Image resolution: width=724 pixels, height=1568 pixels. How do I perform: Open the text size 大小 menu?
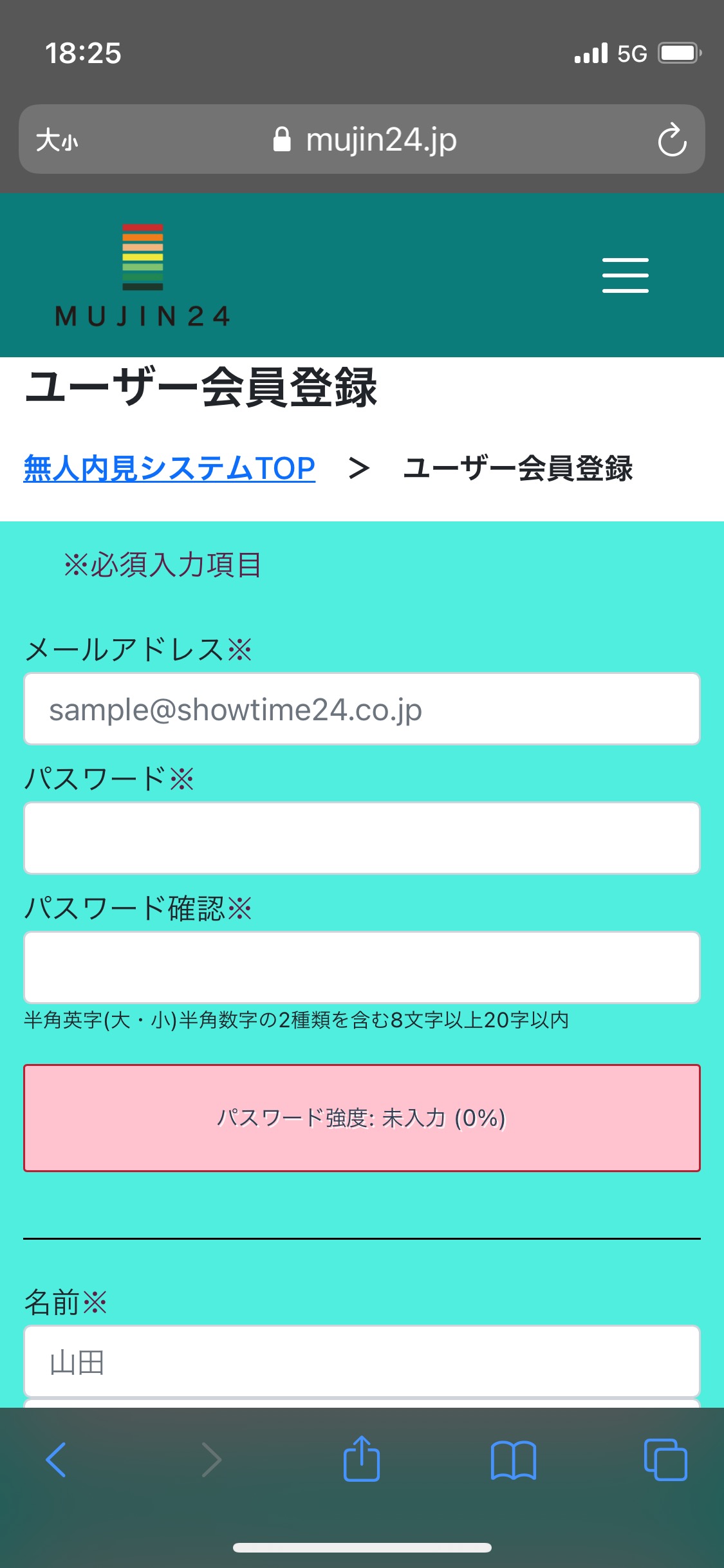pos(57,140)
